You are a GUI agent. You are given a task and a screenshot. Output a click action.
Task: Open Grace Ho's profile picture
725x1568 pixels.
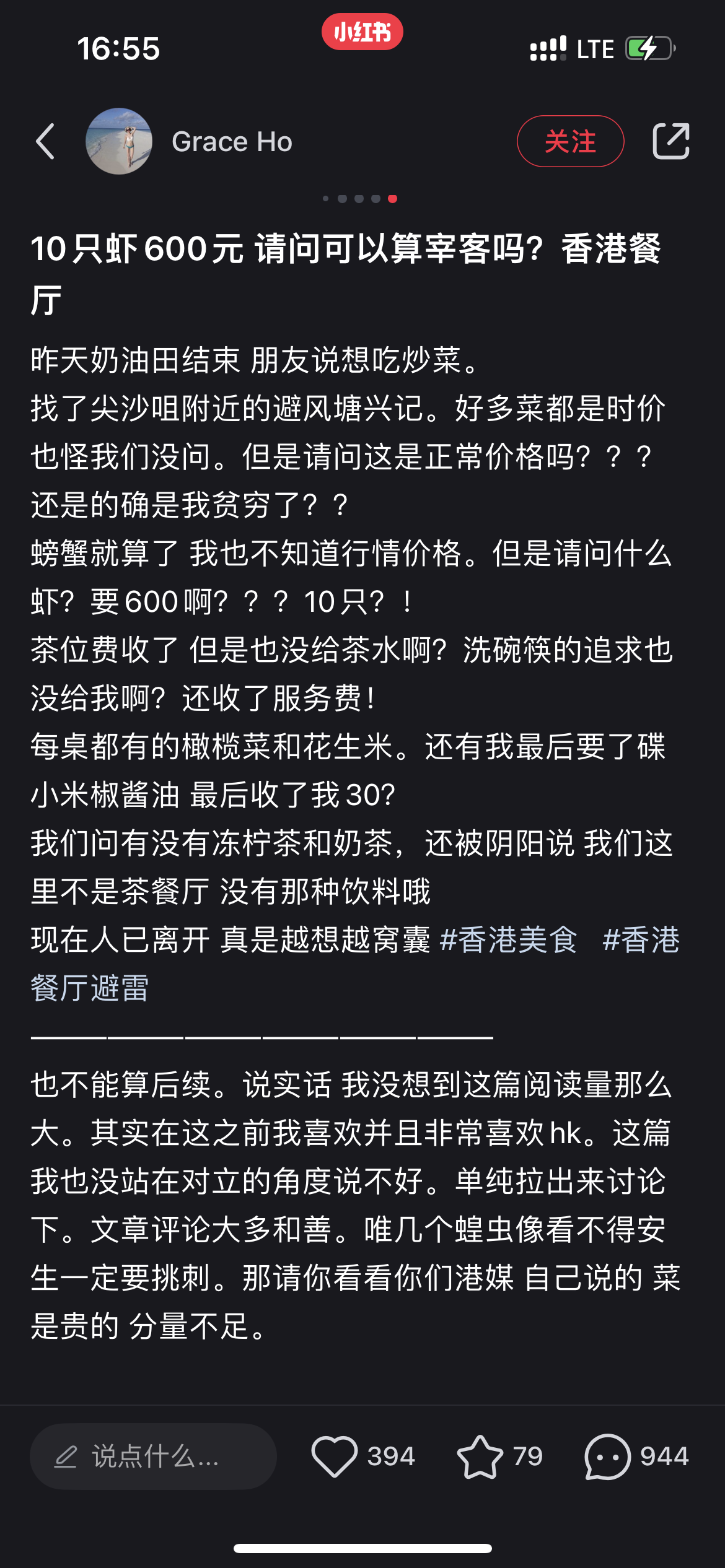119,141
